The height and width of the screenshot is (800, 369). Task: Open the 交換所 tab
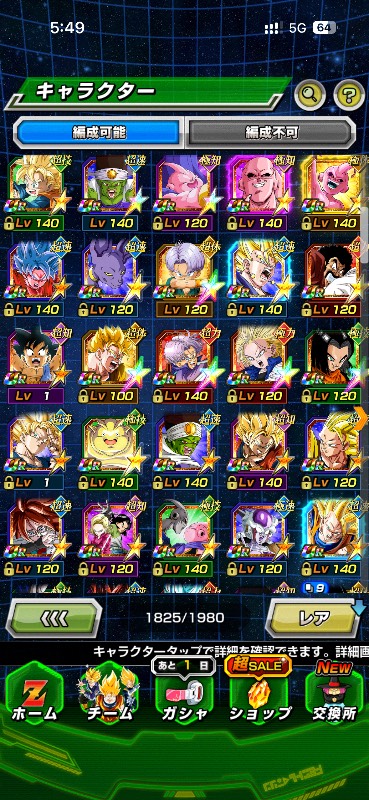(x=334, y=694)
